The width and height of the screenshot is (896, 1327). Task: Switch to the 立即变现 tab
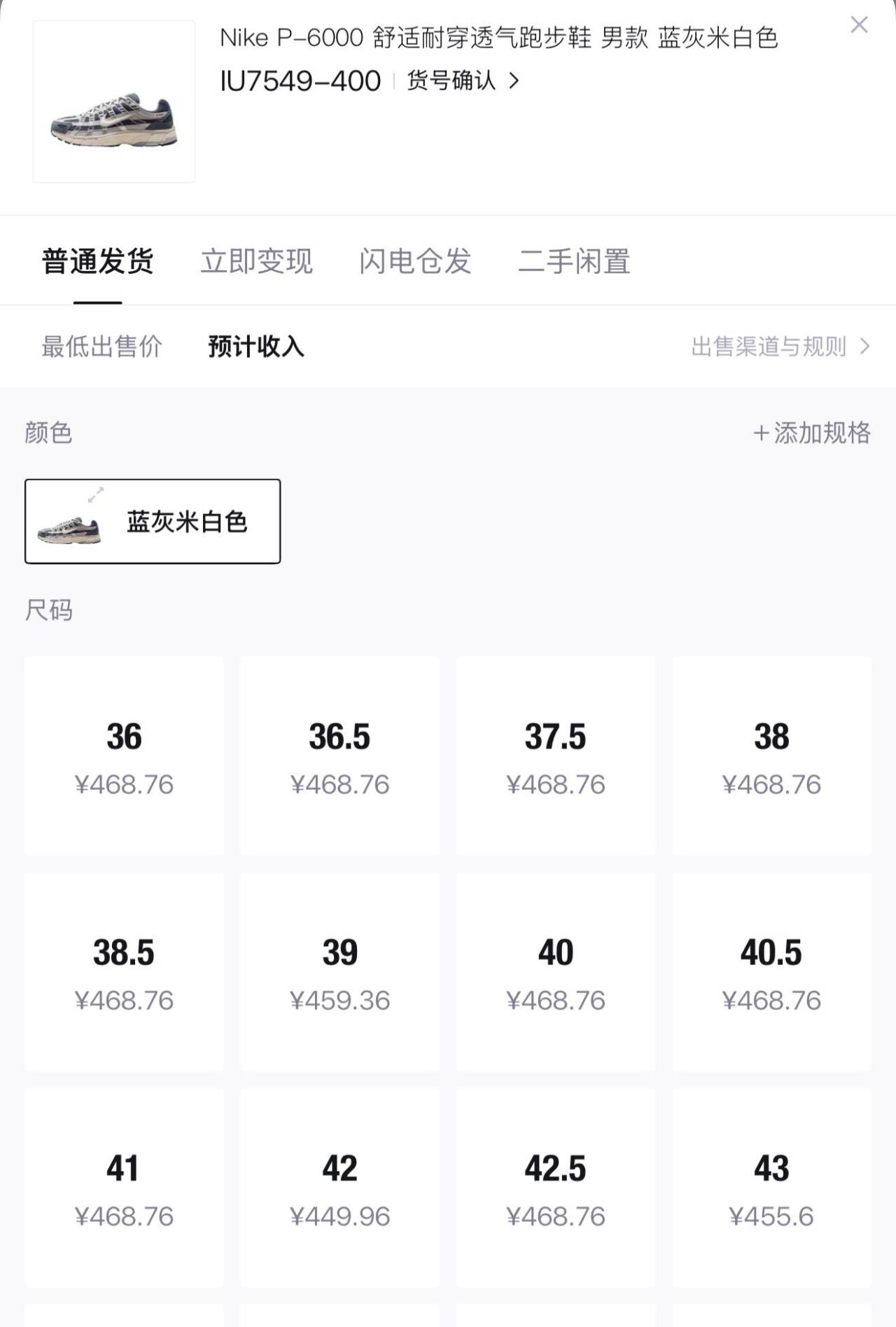(x=256, y=260)
